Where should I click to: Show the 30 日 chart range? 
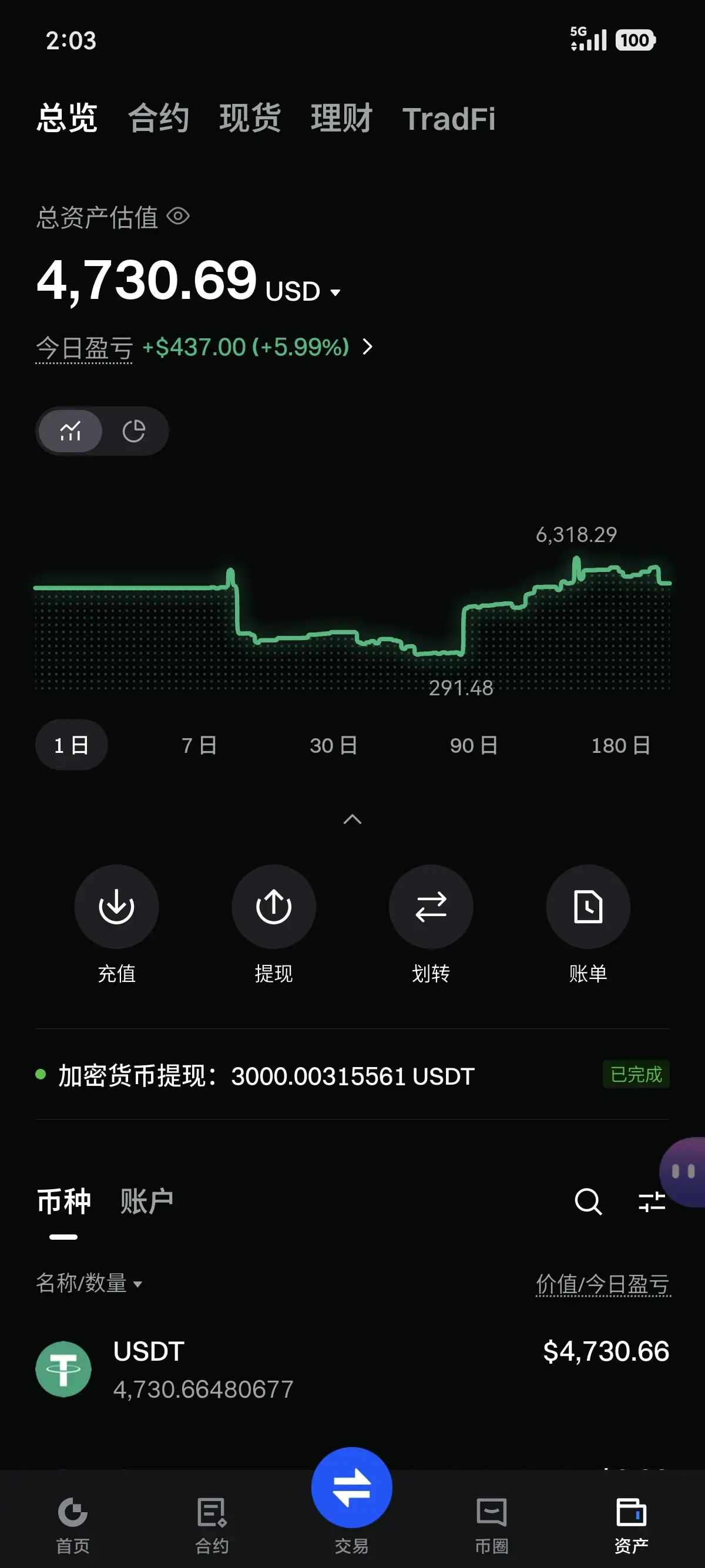[x=334, y=745]
